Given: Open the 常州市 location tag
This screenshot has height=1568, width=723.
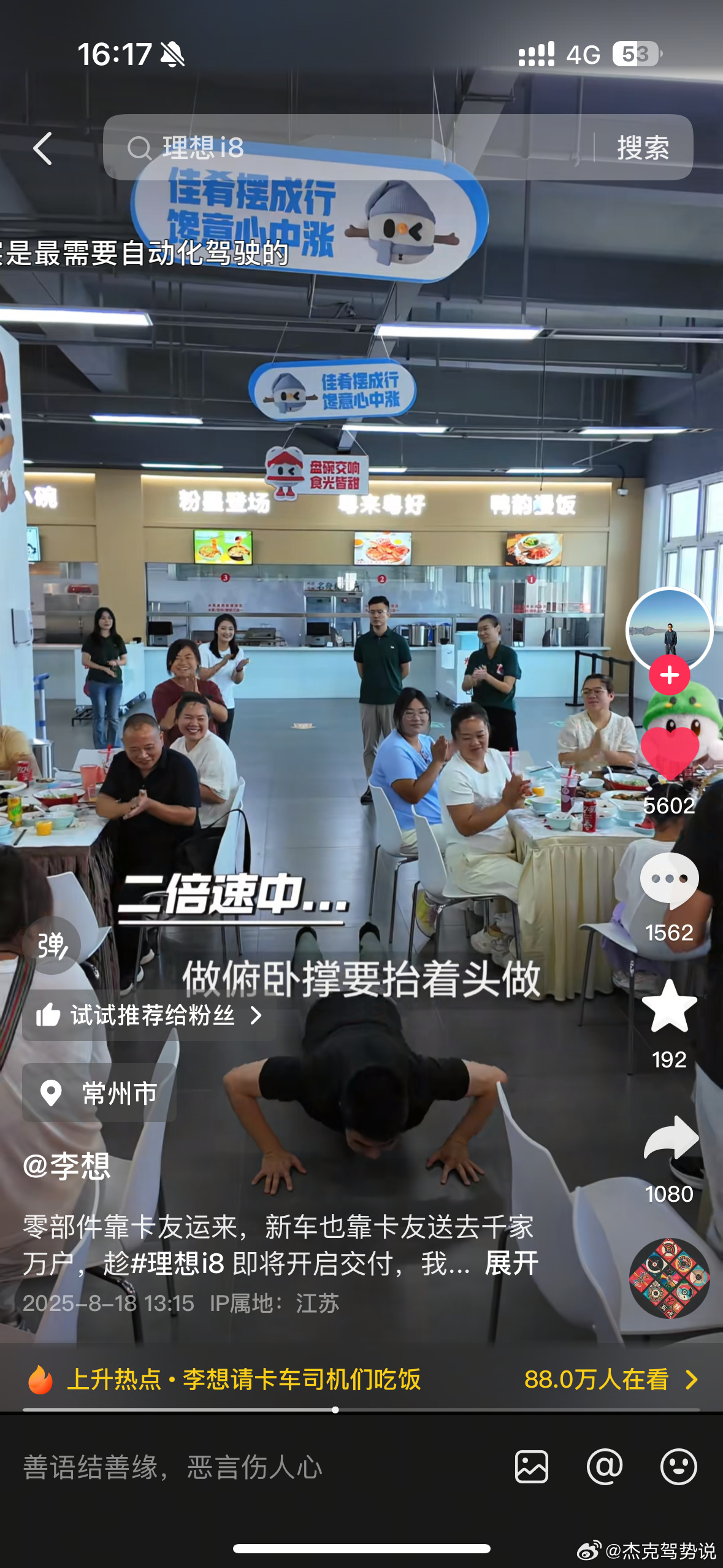Looking at the screenshot, I should tap(99, 1093).
